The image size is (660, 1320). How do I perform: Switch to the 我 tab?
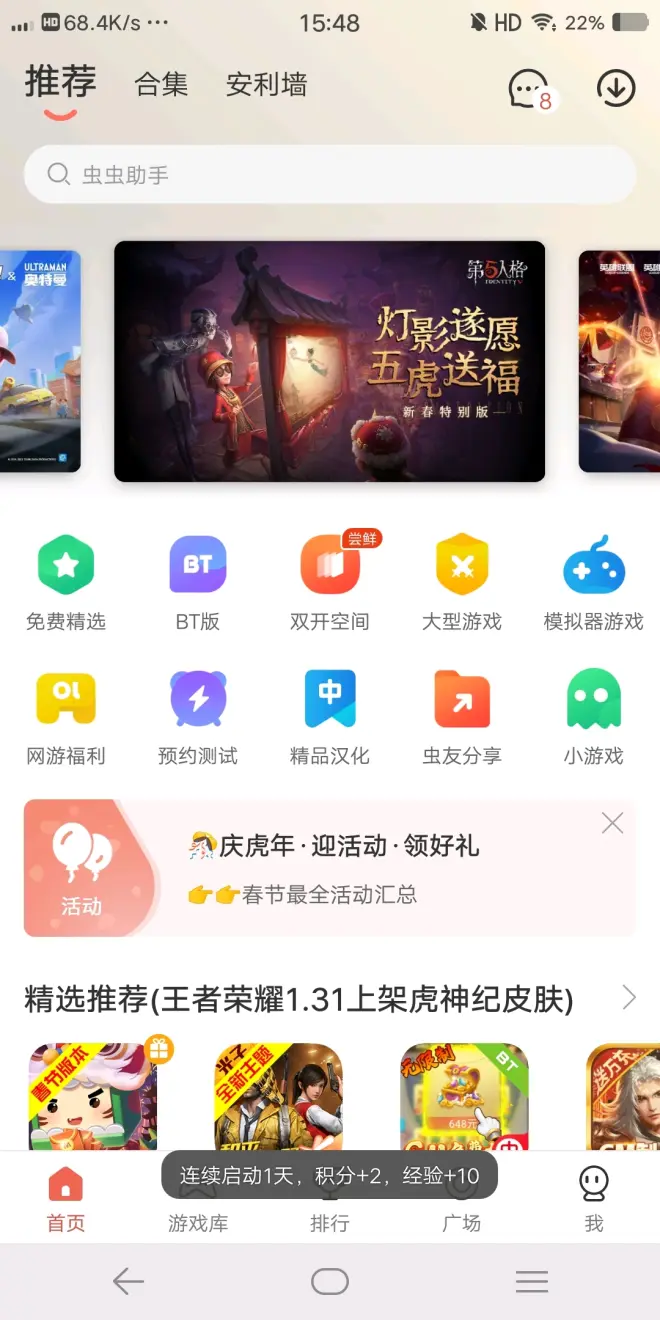594,1198
